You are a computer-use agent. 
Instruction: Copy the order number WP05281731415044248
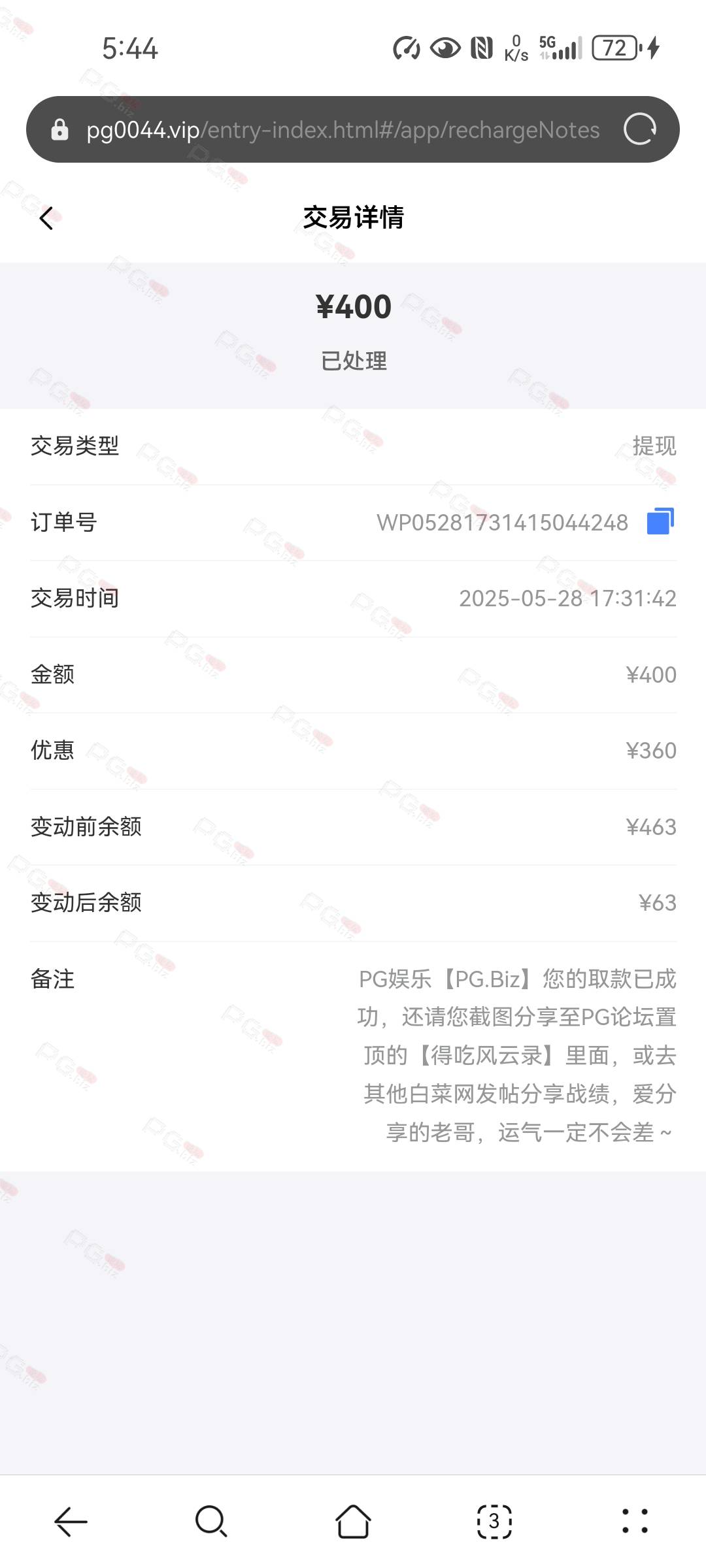pos(660,521)
